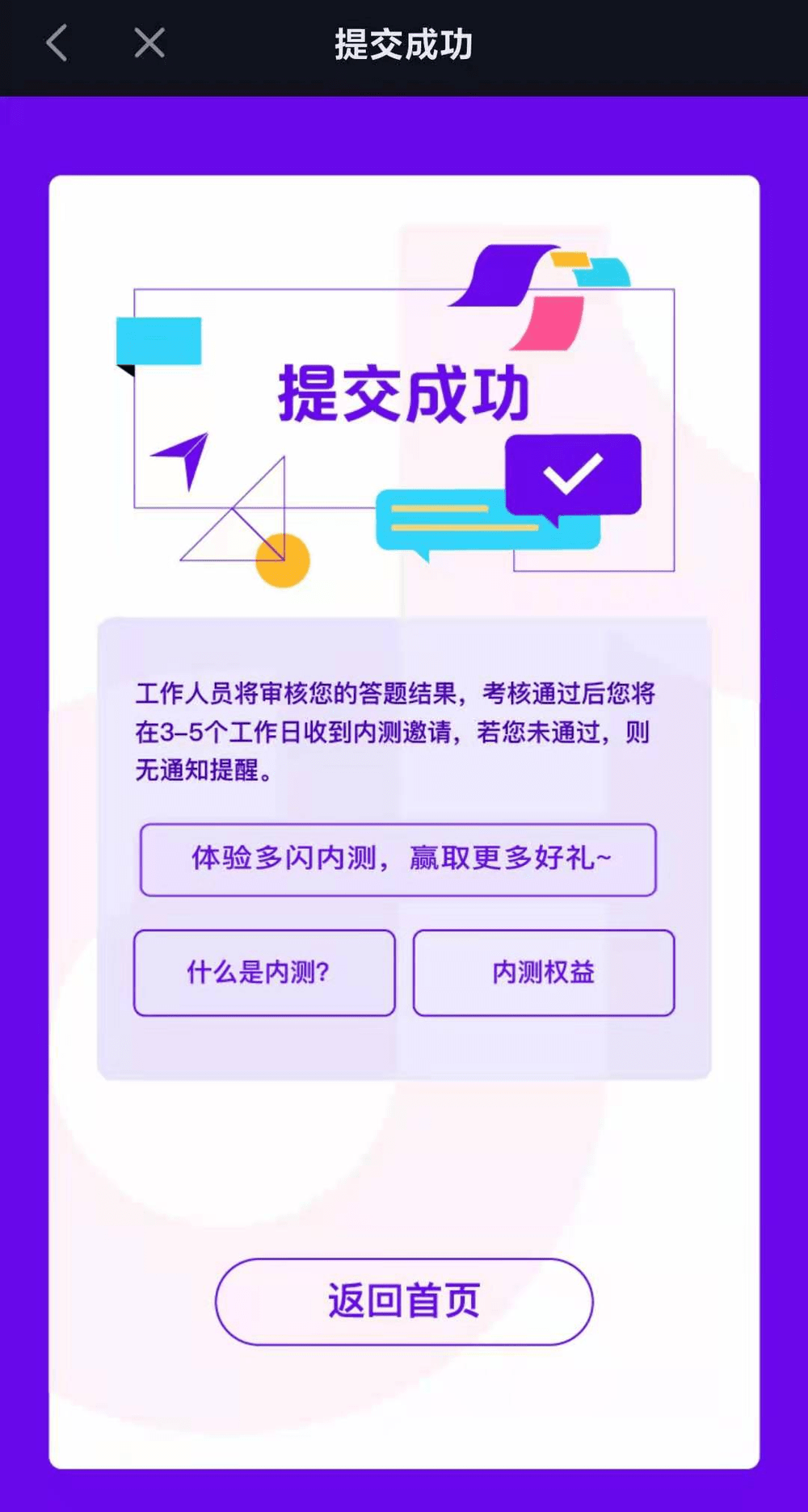This screenshot has width=808, height=1512.
Task: Open 什么是内测? explanation
Action: tap(264, 972)
